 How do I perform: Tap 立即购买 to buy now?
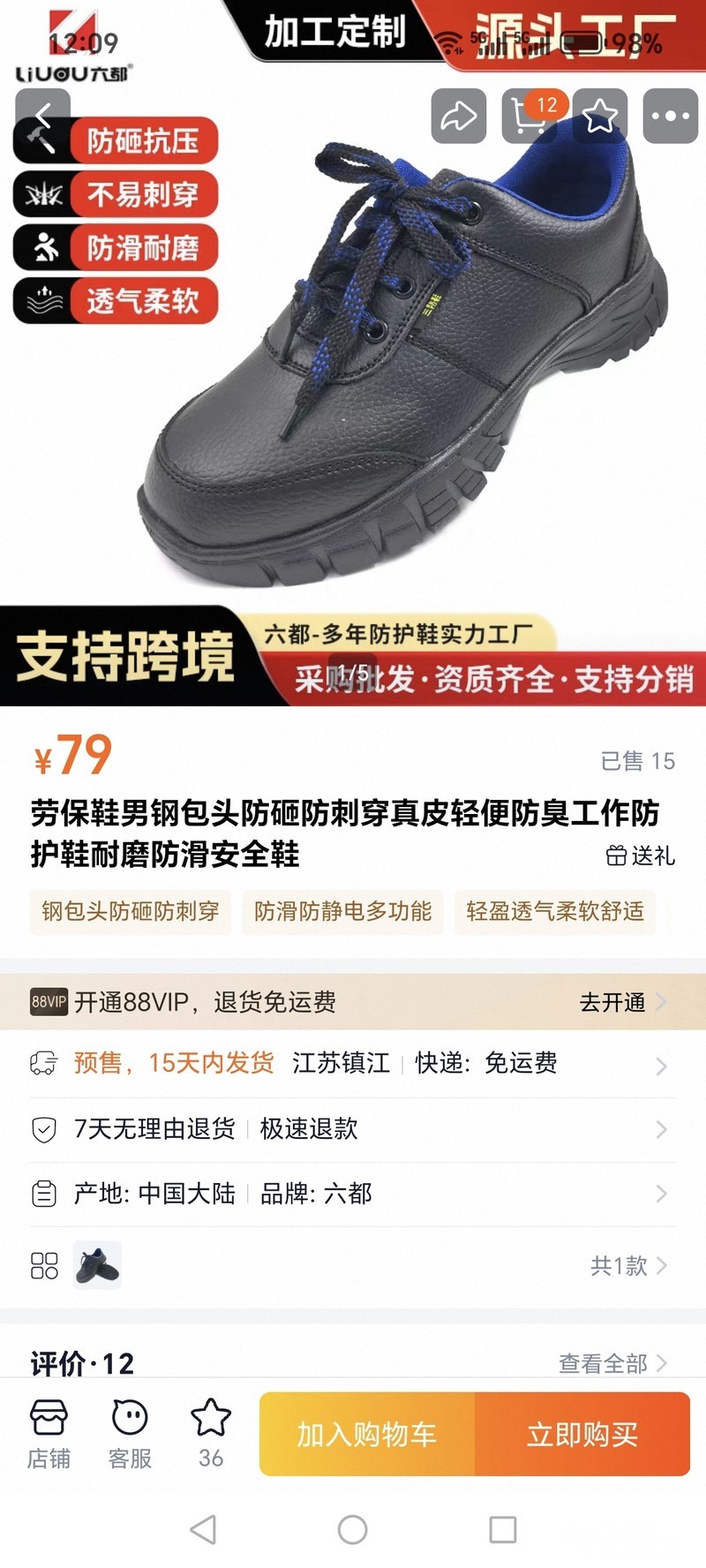582,1435
